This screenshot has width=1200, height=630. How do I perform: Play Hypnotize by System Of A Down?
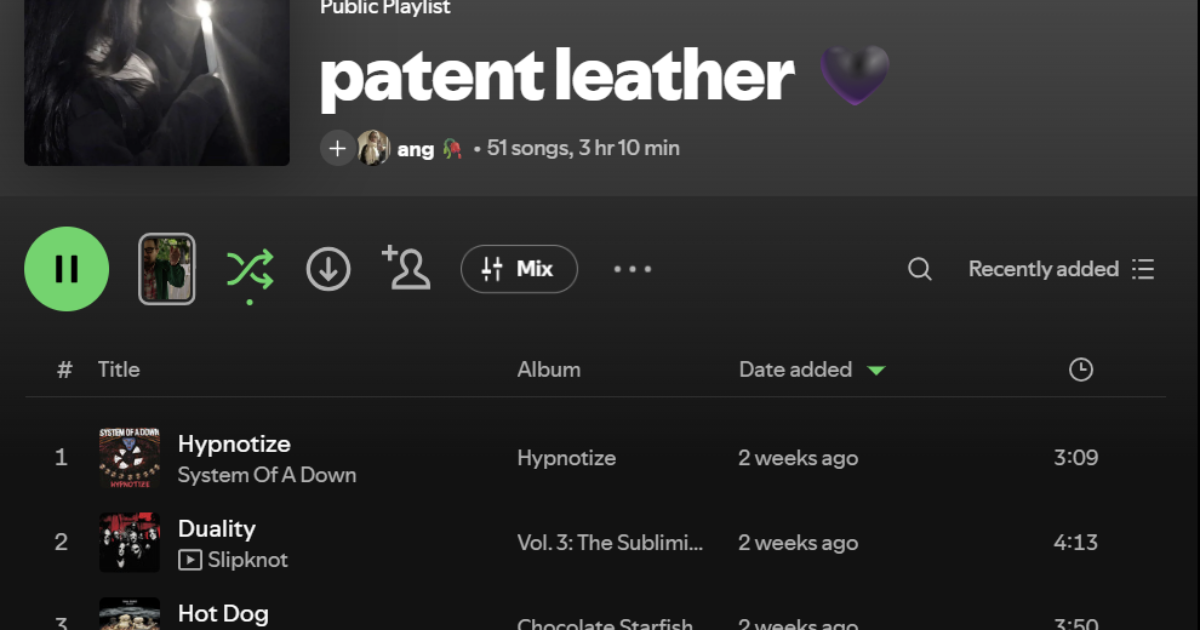click(234, 444)
